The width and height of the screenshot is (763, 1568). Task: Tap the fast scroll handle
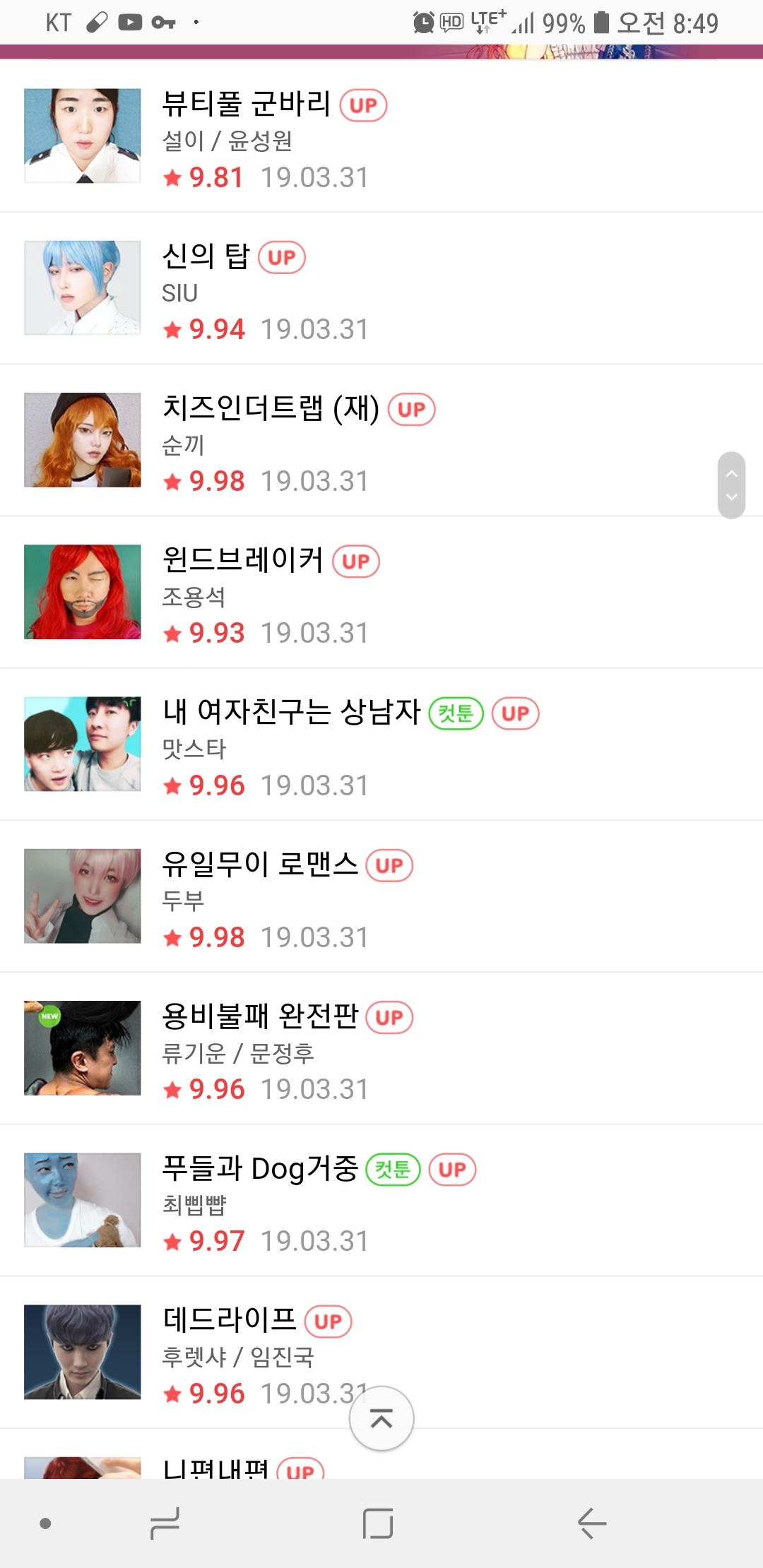coord(731,485)
